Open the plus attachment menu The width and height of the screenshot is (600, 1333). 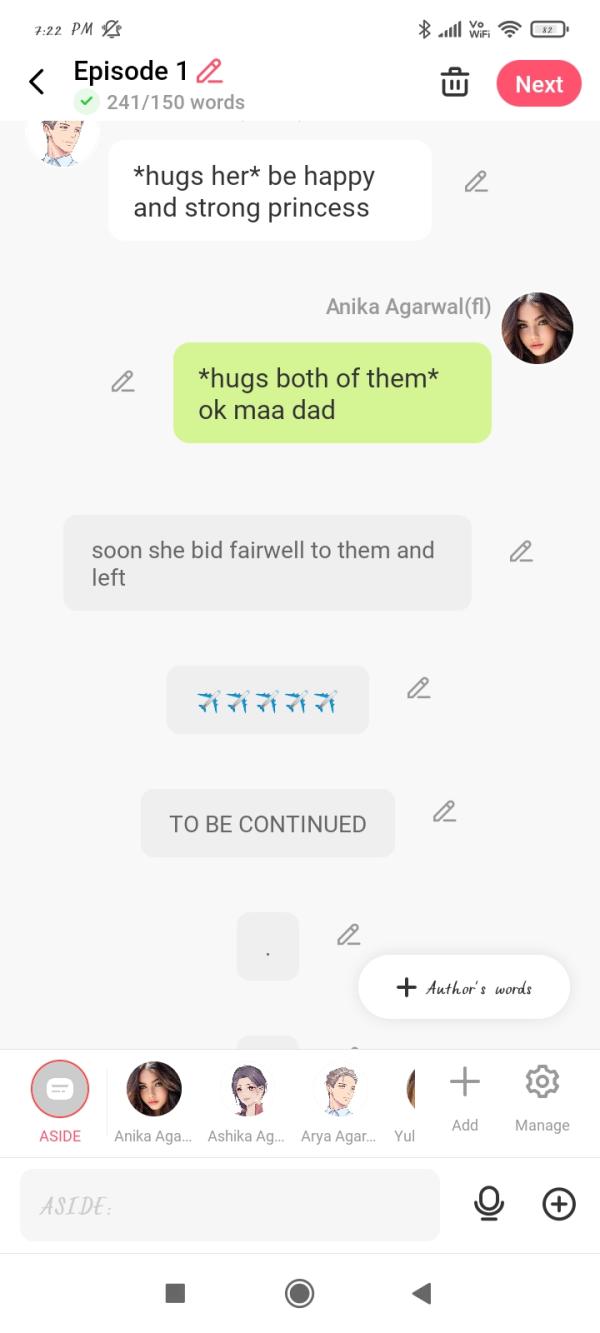pyautogui.click(x=559, y=1205)
